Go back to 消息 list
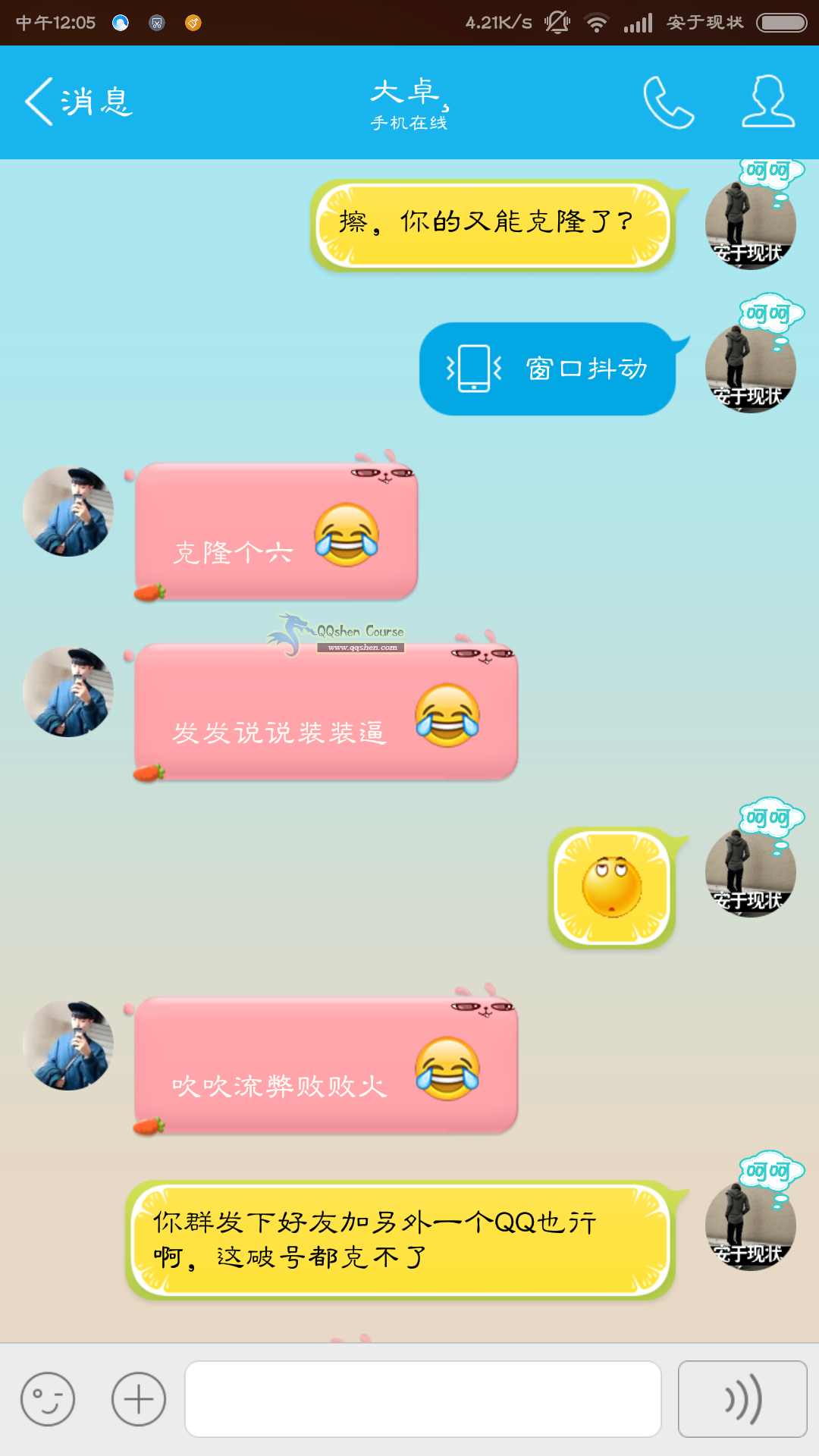Screen dimensions: 819x1456 (78, 102)
